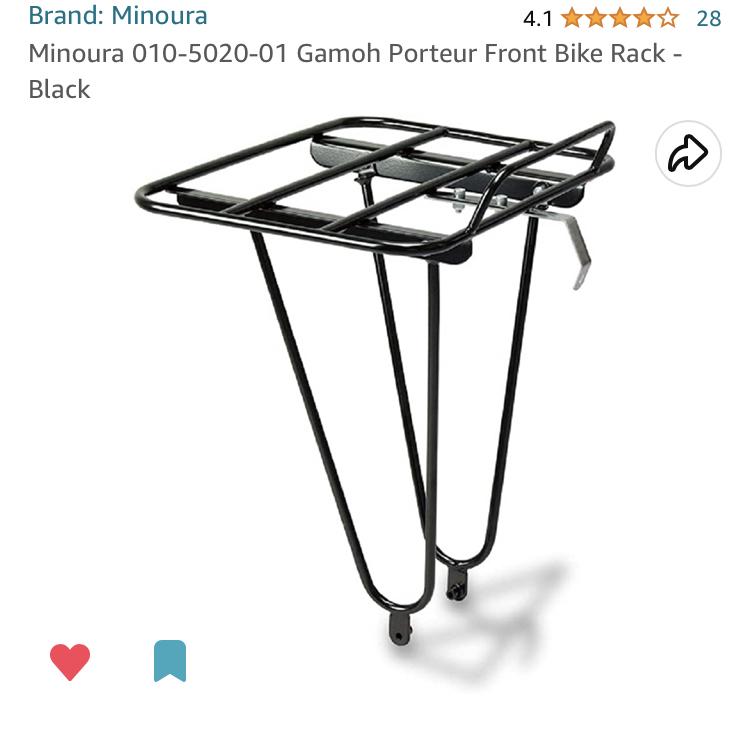This screenshot has width=750, height=735.
Task: Bookmark this product with the blue ribbon
Action: pyautogui.click(x=170, y=661)
